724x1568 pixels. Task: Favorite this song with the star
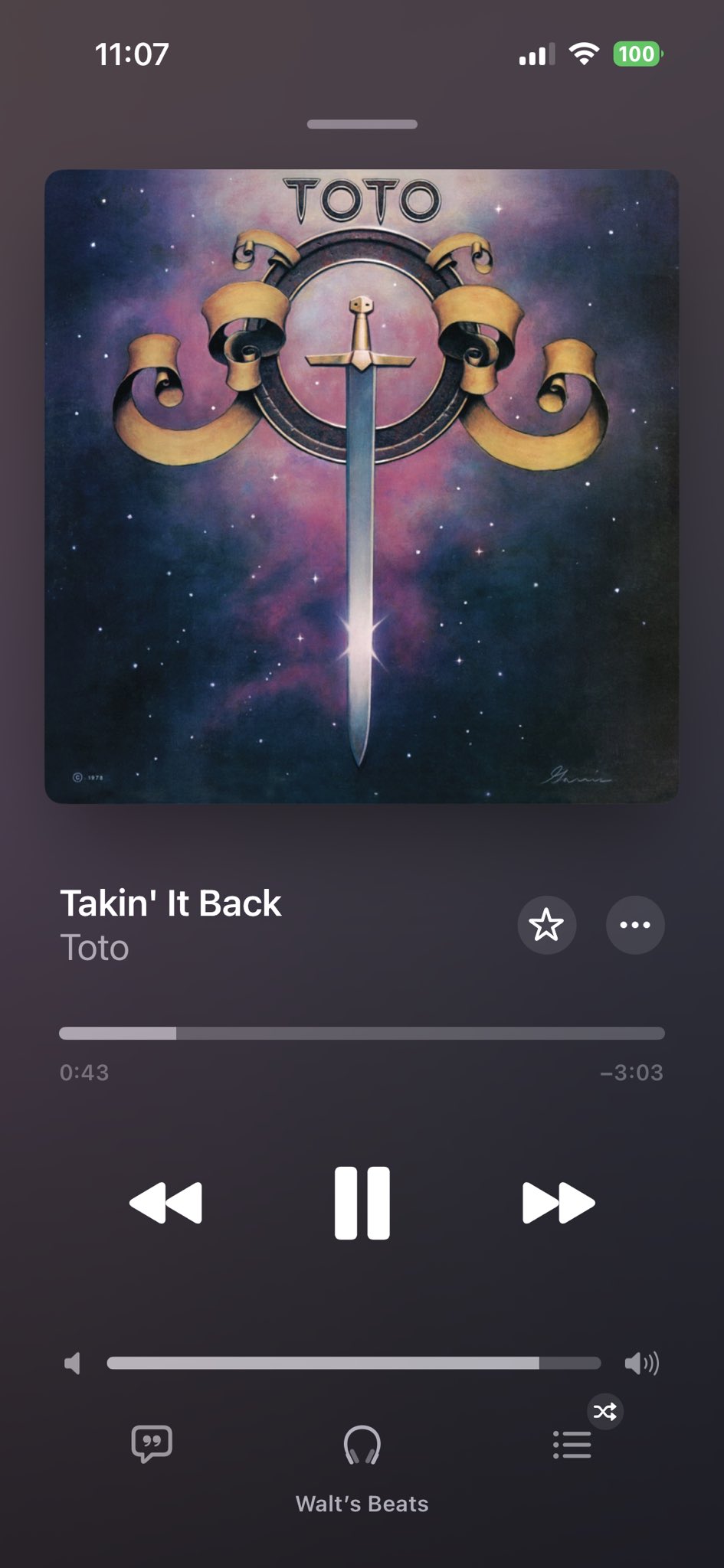coord(546,925)
